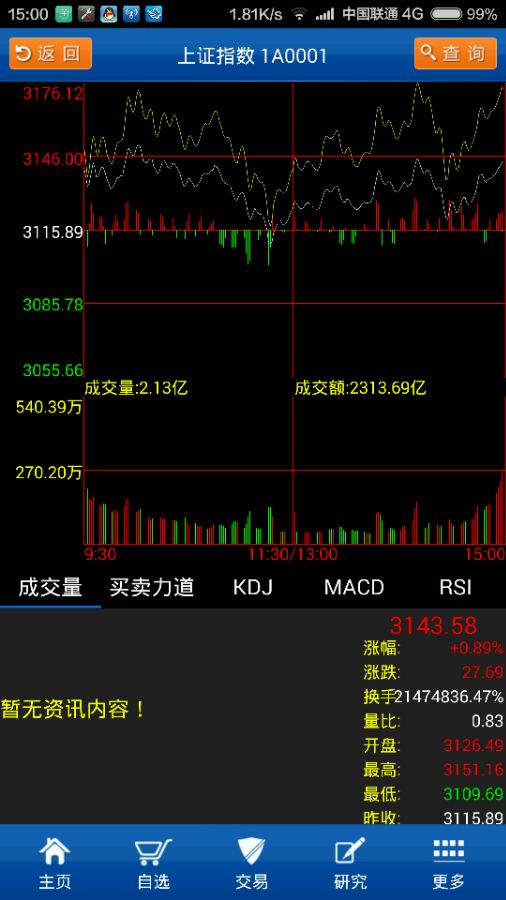View the RSI indicator tab
The width and height of the screenshot is (506, 900).
point(456,587)
